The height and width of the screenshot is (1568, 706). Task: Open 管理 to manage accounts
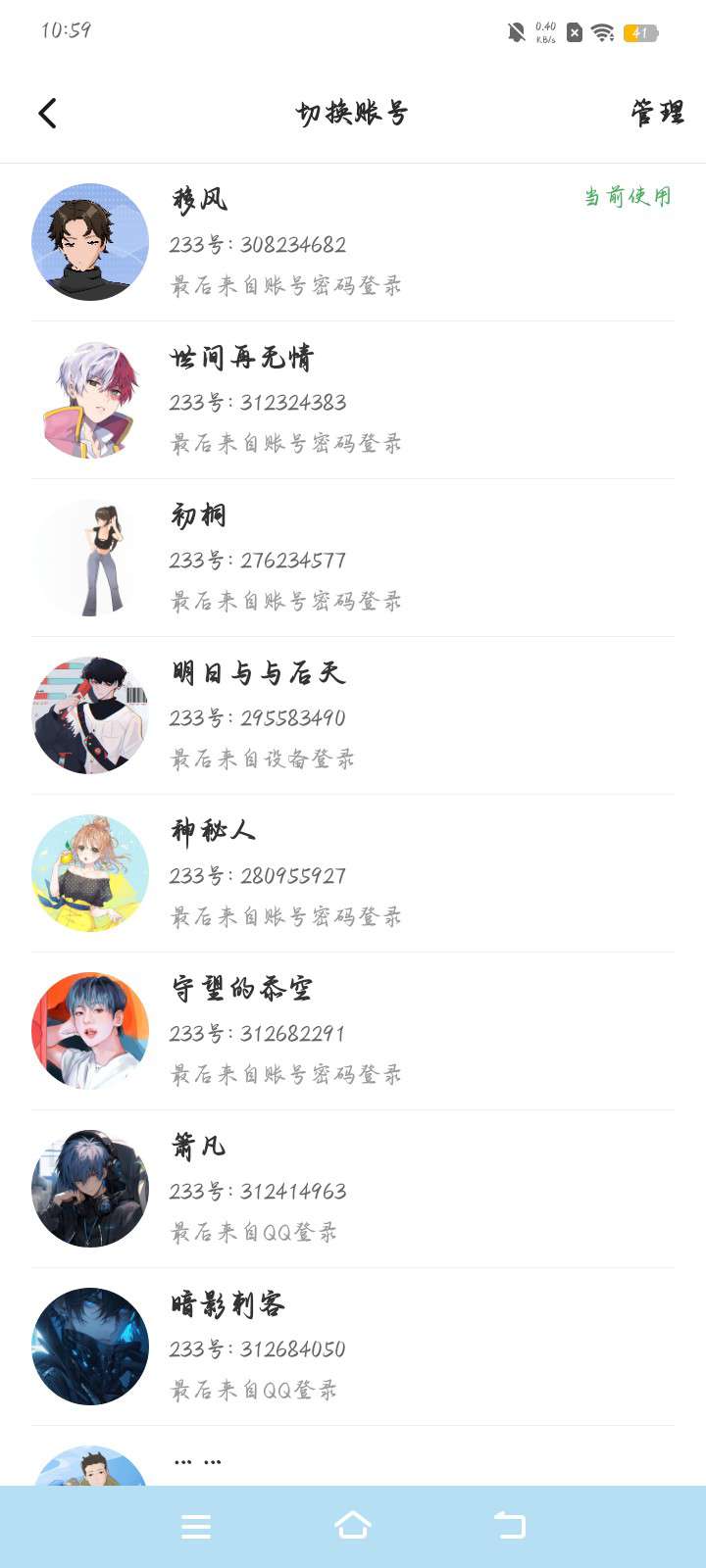pyautogui.click(x=657, y=114)
